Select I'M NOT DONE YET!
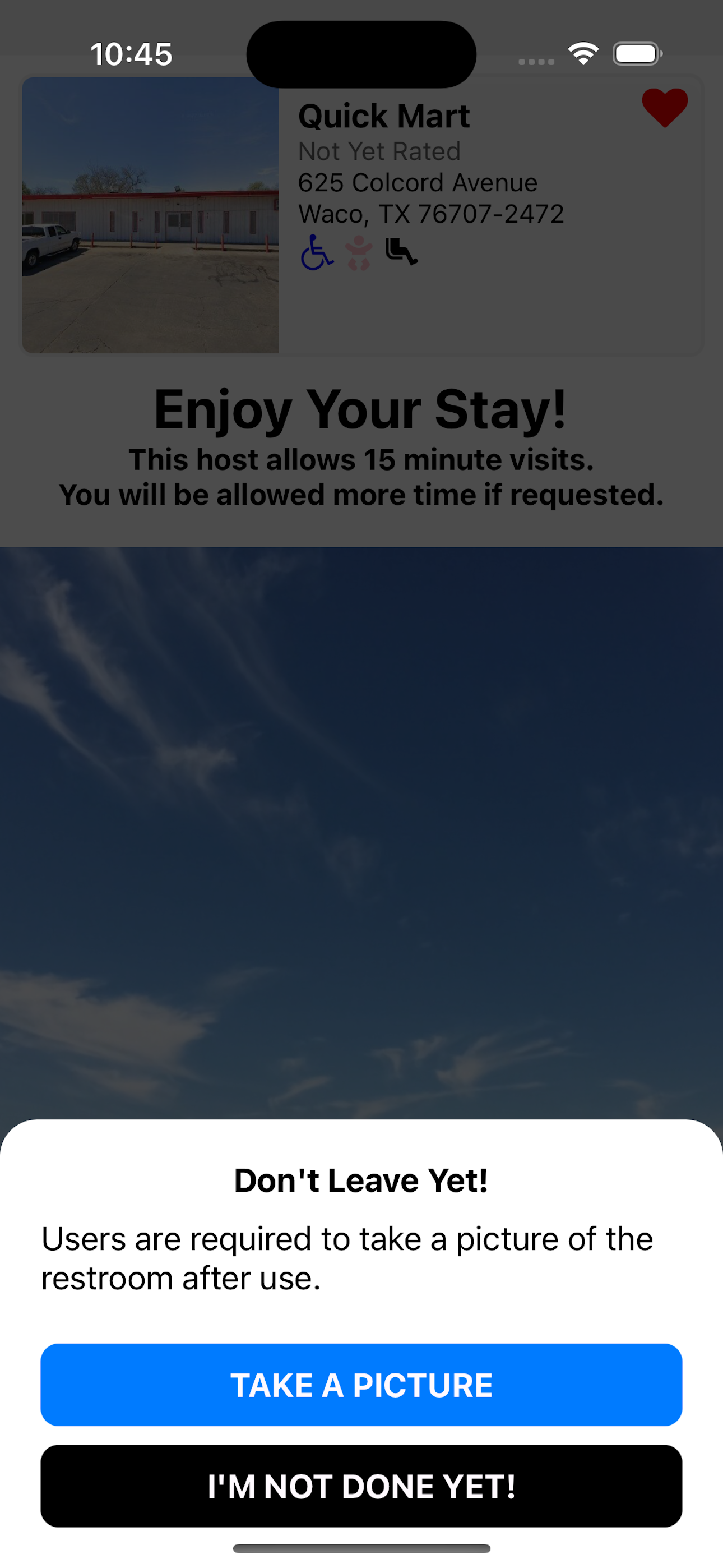723x1568 pixels. tap(361, 1486)
